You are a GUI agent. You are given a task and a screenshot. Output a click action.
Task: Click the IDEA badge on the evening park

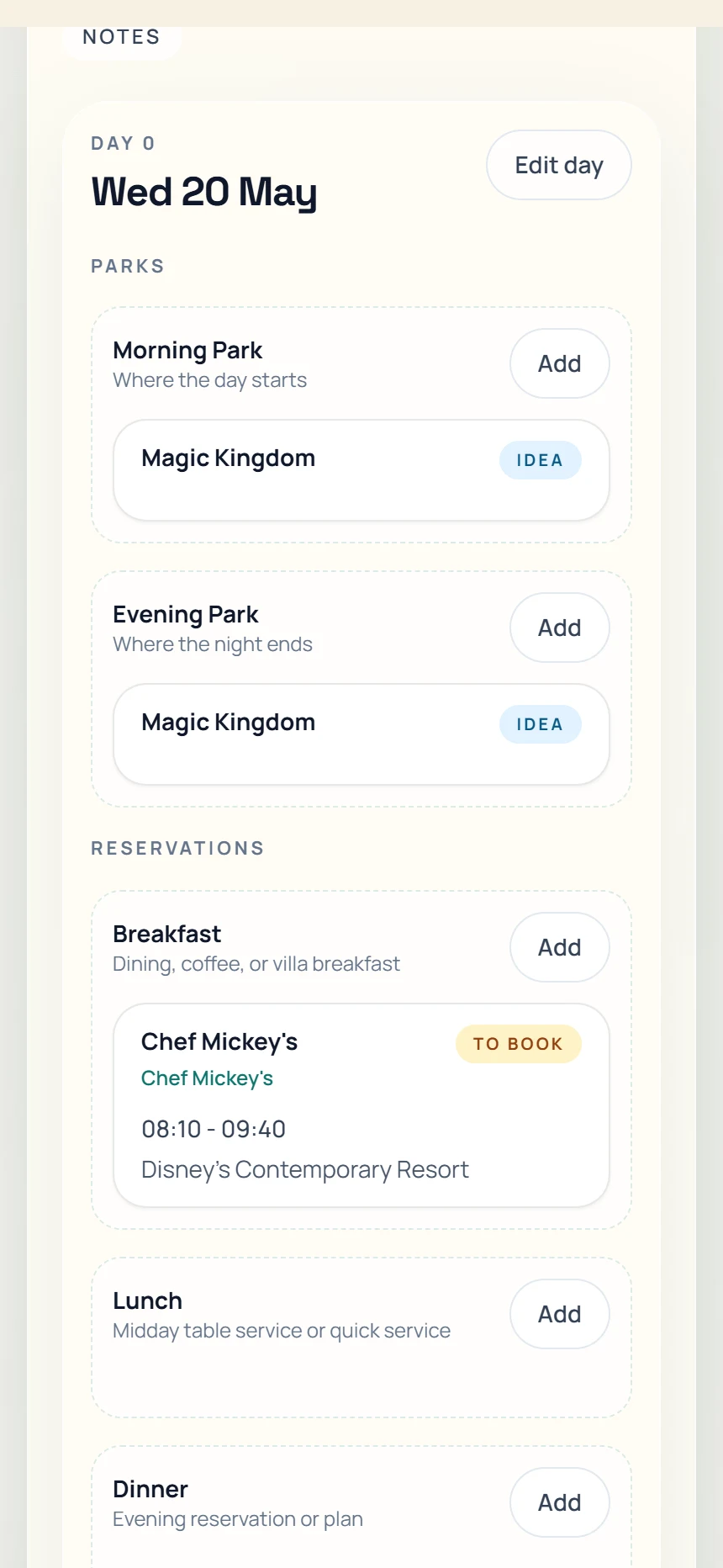click(540, 723)
